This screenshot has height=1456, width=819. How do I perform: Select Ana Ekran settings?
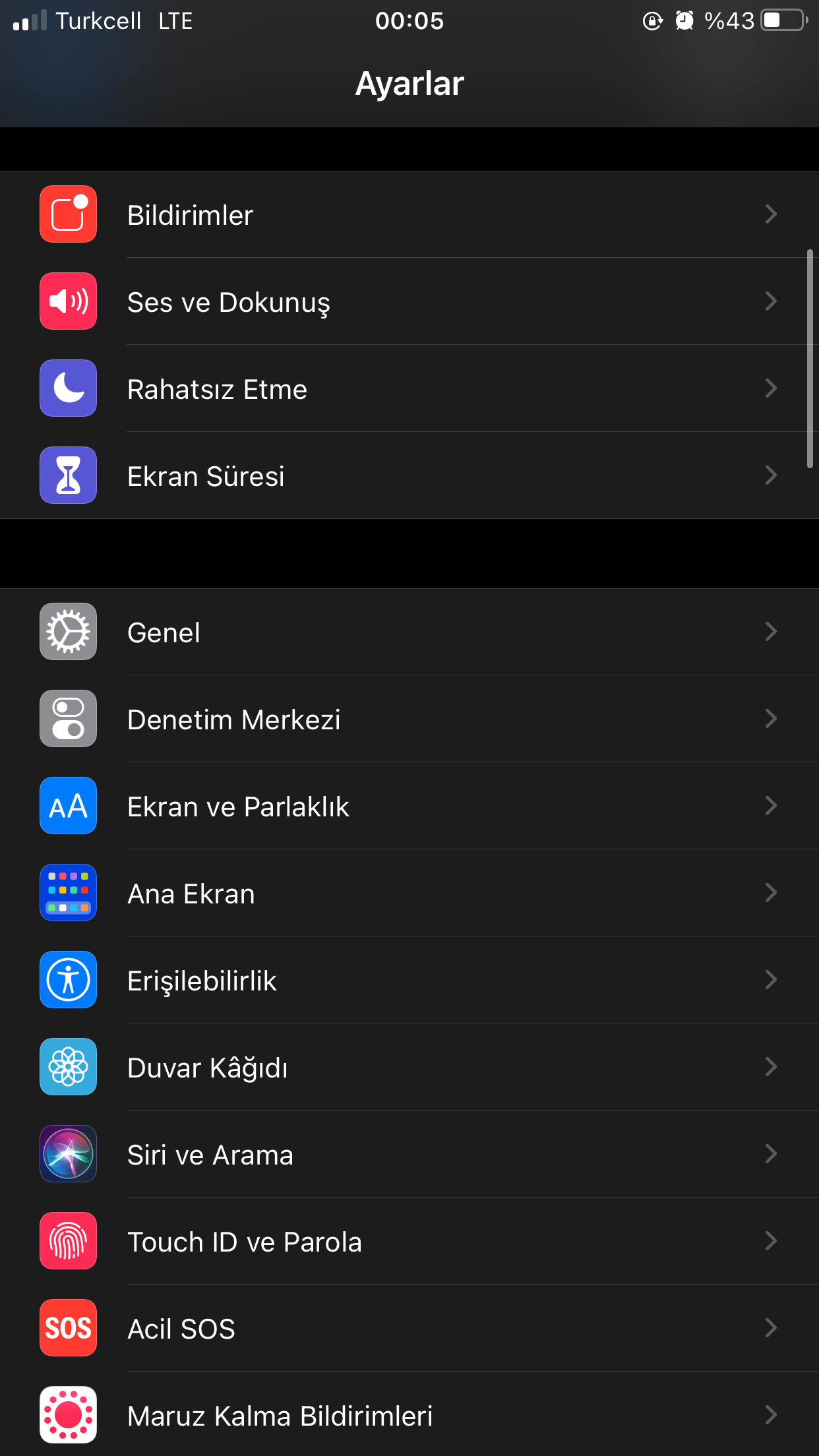(x=409, y=894)
